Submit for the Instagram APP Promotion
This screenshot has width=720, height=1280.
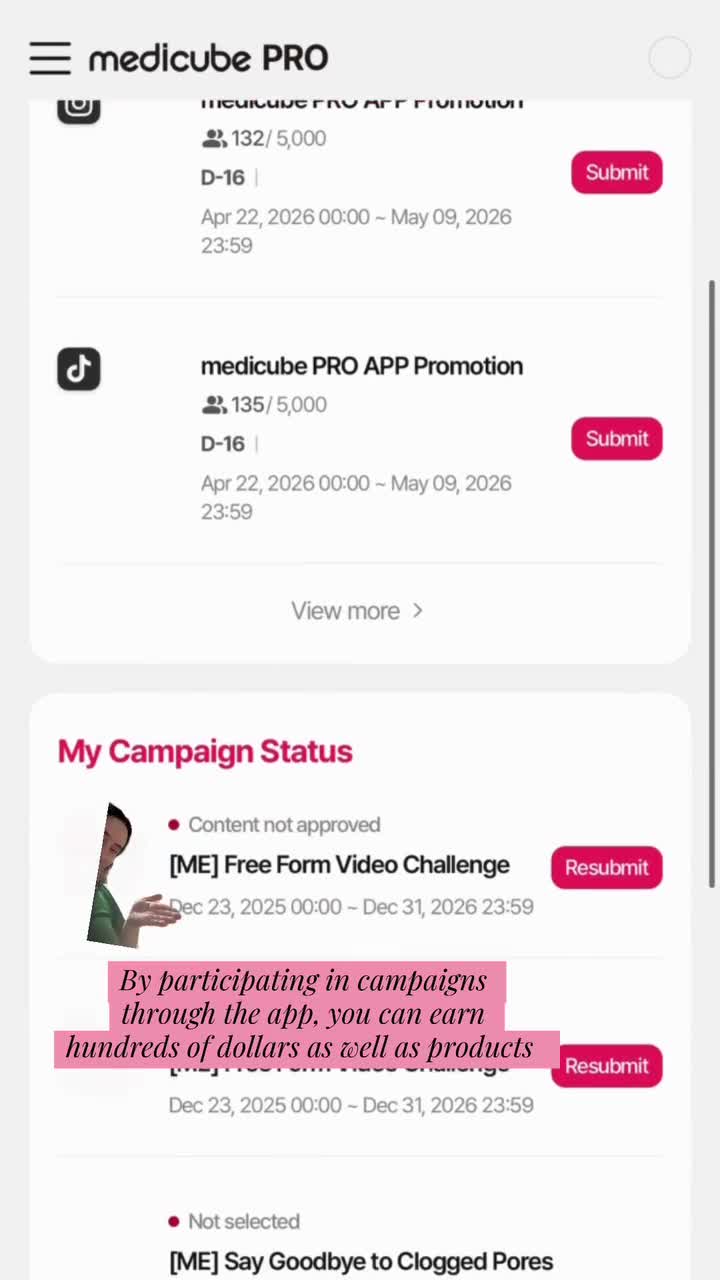click(616, 172)
